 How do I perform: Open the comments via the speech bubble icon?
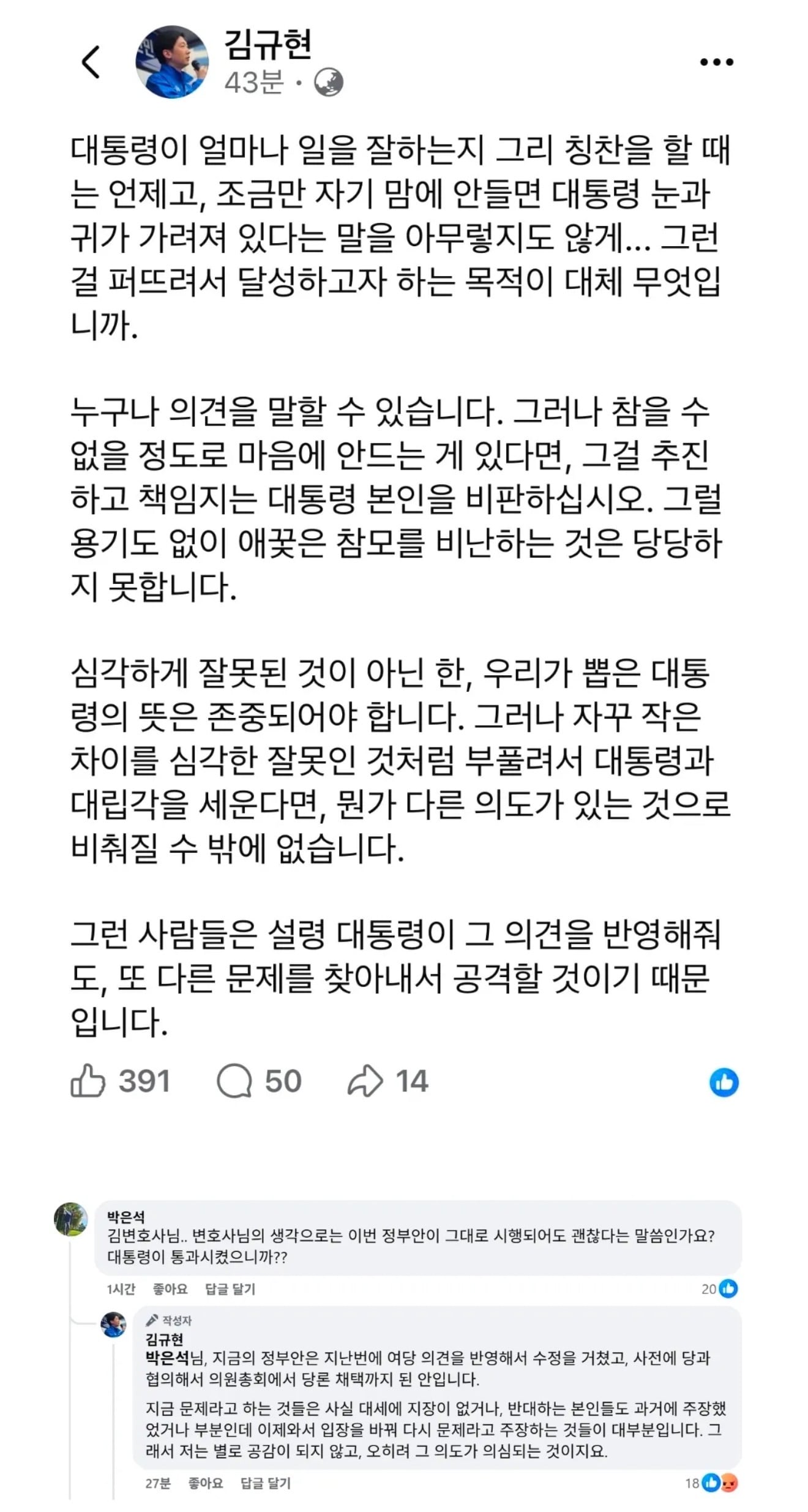coord(234,1080)
